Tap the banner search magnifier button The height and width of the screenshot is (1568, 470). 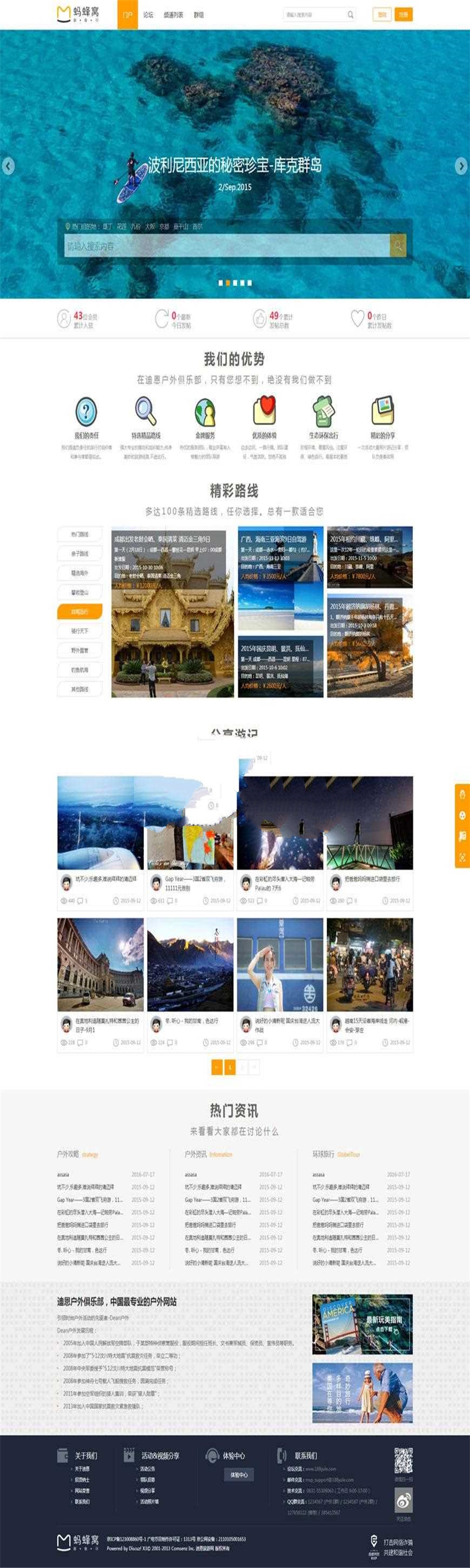tap(398, 246)
